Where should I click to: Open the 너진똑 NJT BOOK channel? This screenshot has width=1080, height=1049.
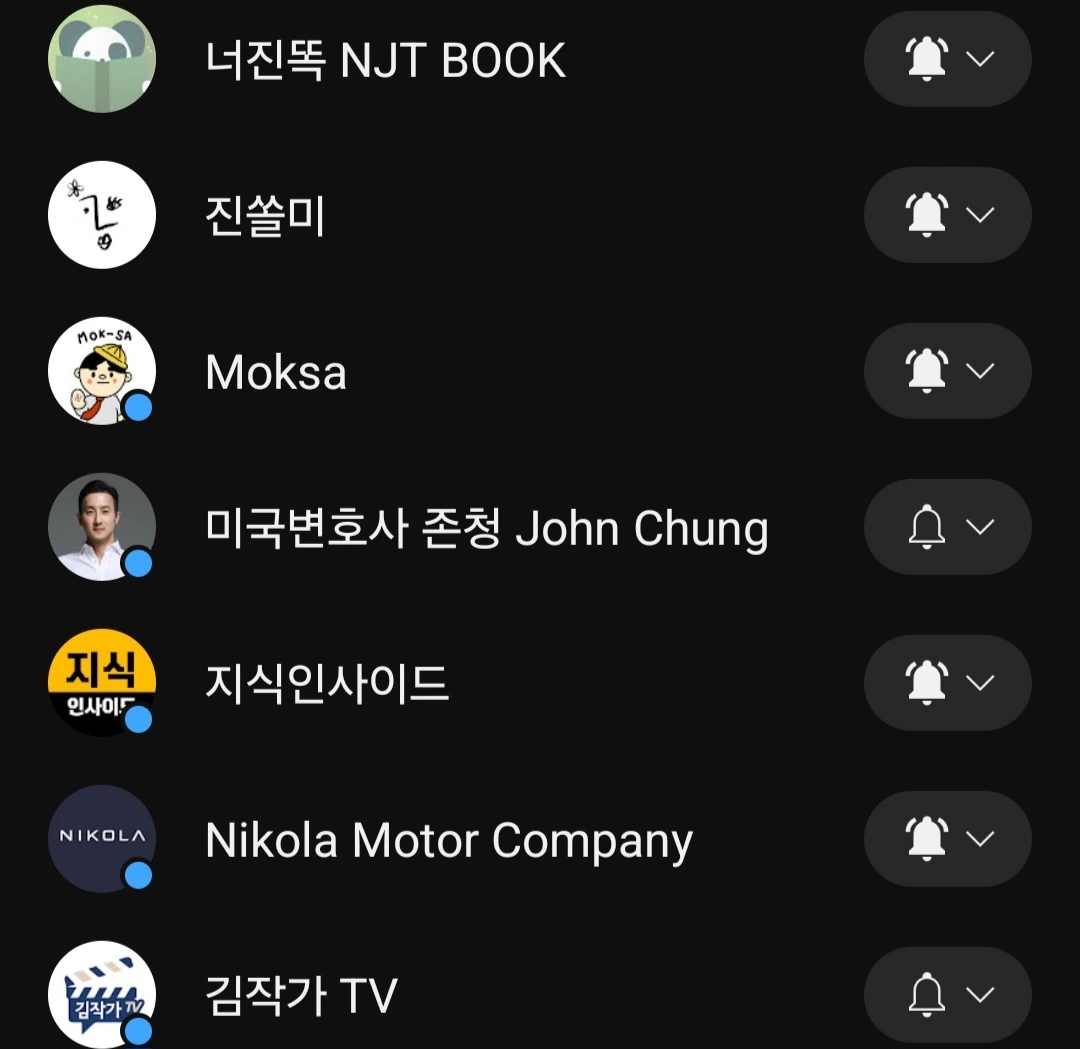tap(385, 61)
